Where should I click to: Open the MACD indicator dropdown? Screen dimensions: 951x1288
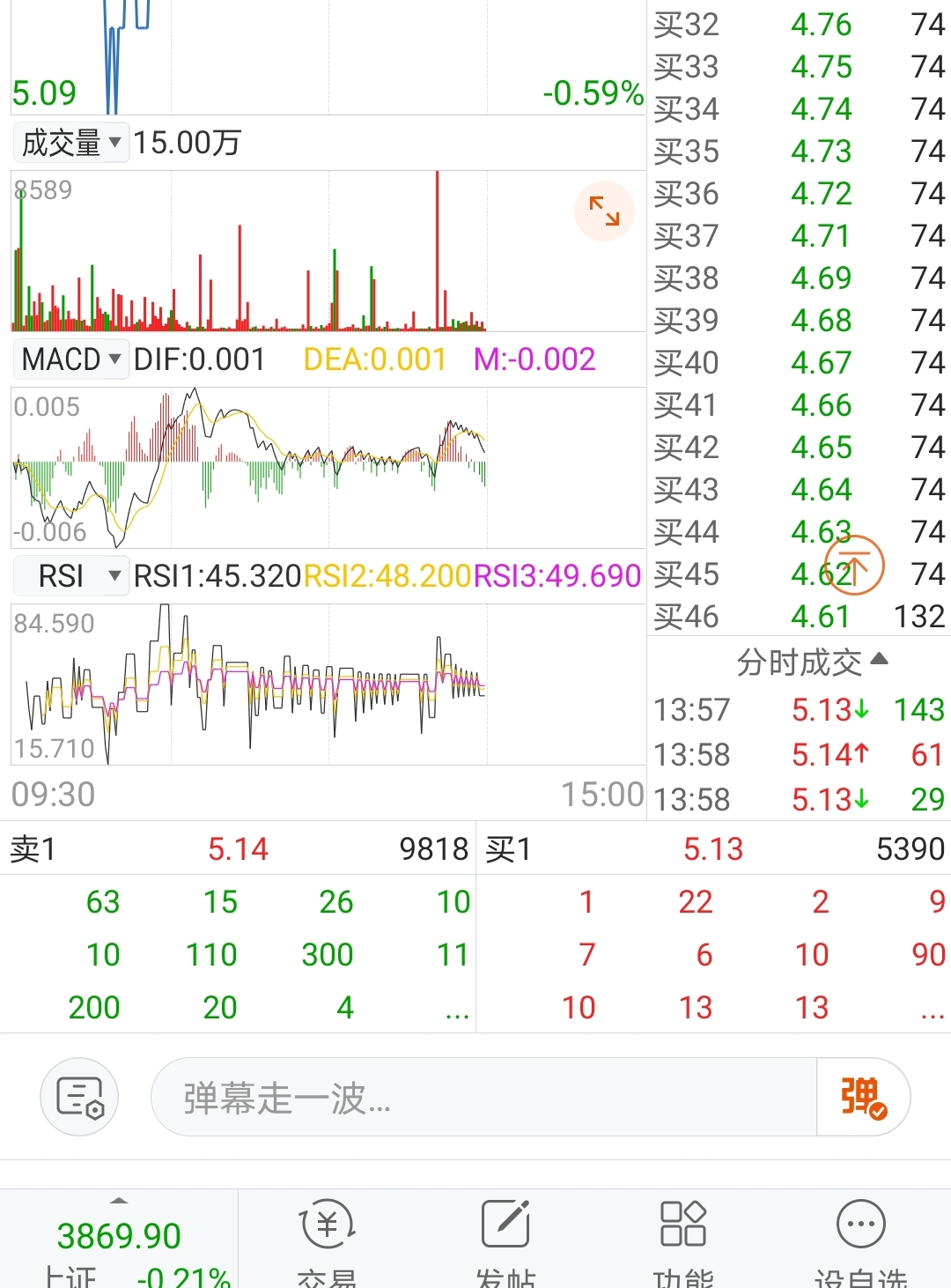tap(71, 359)
